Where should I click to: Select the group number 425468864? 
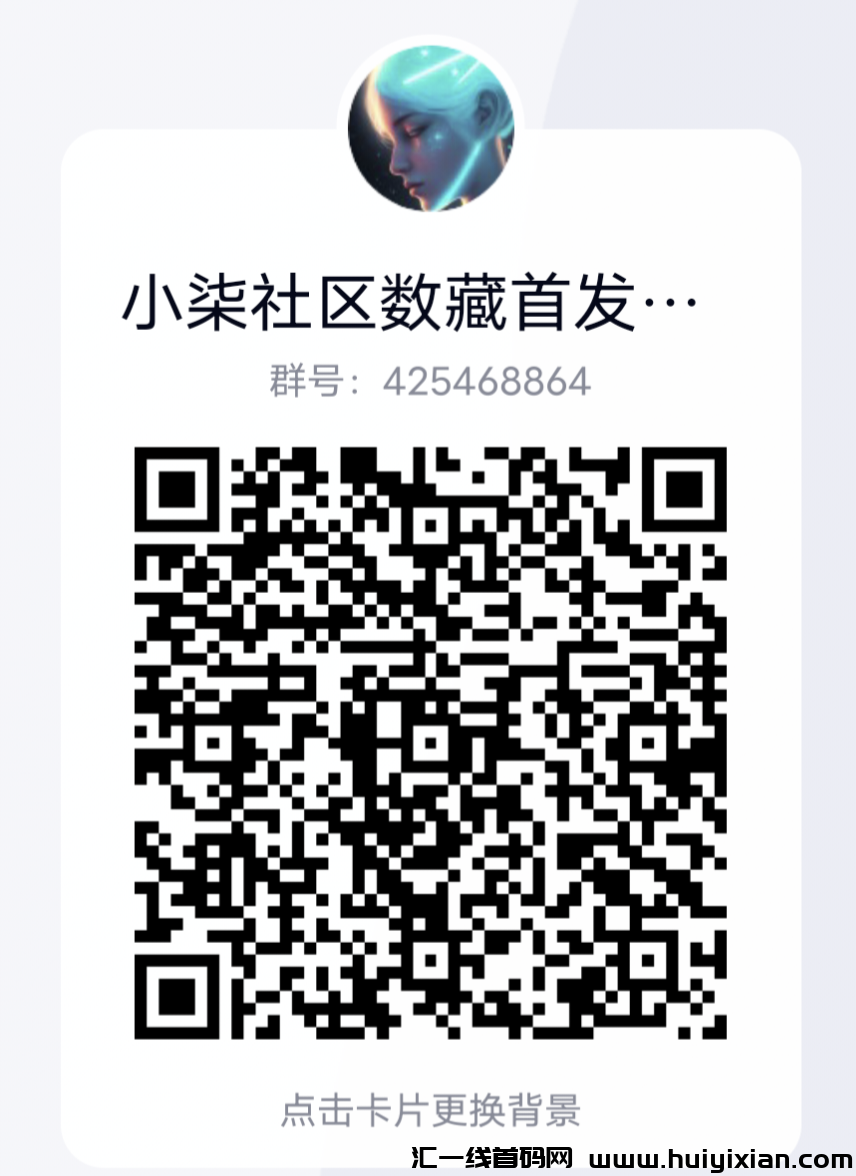(487, 382)
